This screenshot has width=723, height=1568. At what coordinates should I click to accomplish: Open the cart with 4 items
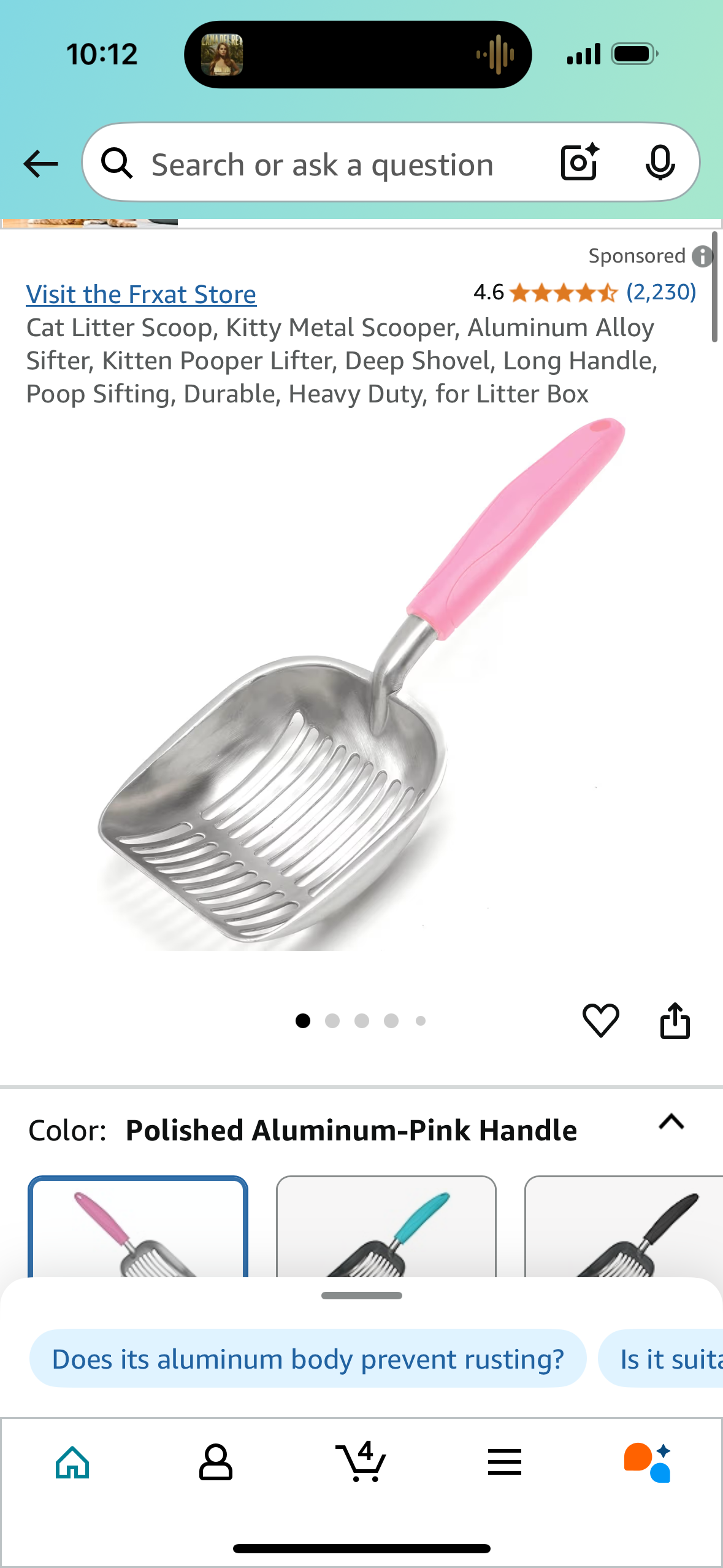point(361,1462)
